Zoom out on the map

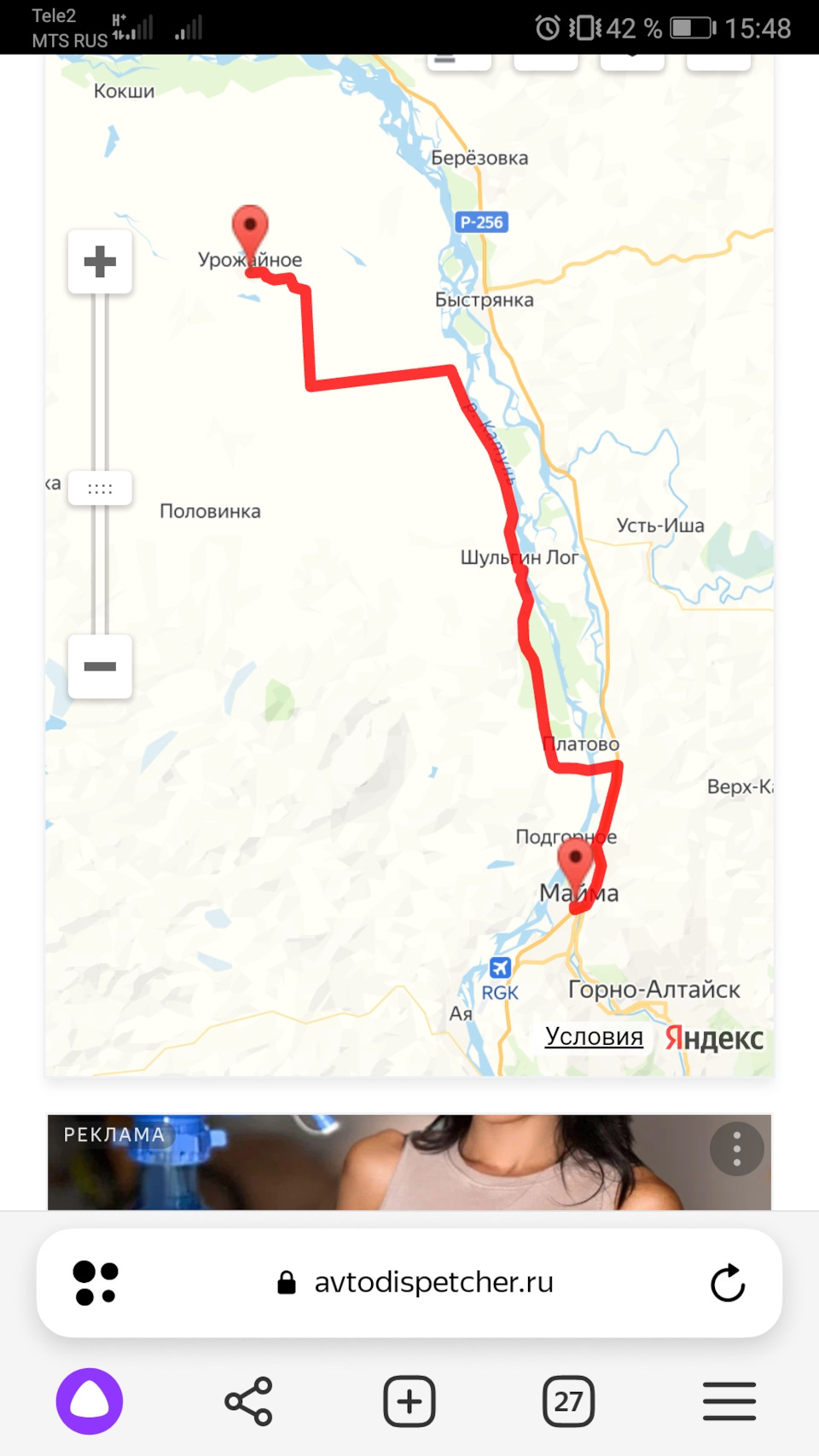pos(100,666)
